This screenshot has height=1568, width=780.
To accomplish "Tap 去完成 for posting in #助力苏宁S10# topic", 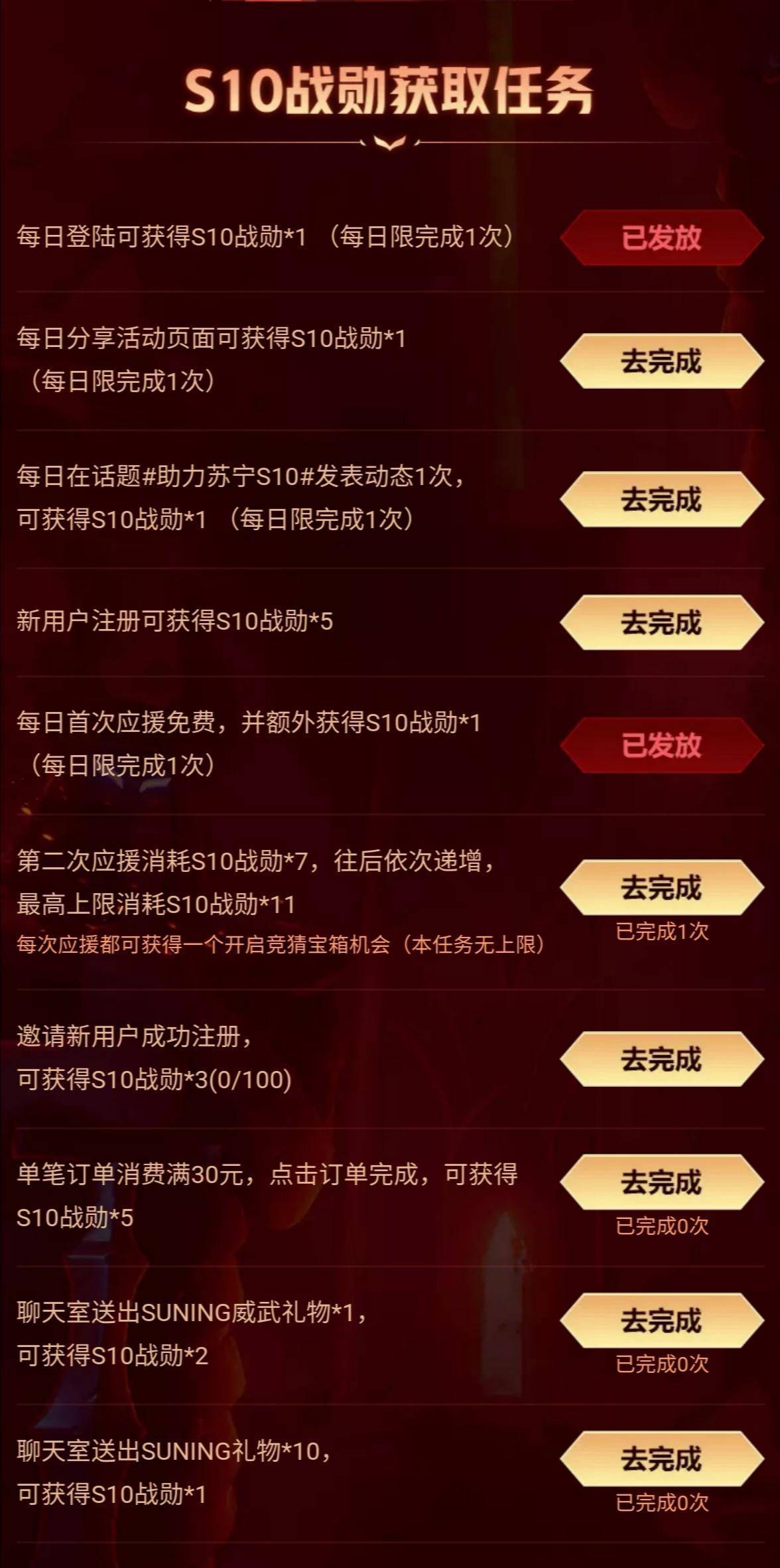I will (661, 499).
